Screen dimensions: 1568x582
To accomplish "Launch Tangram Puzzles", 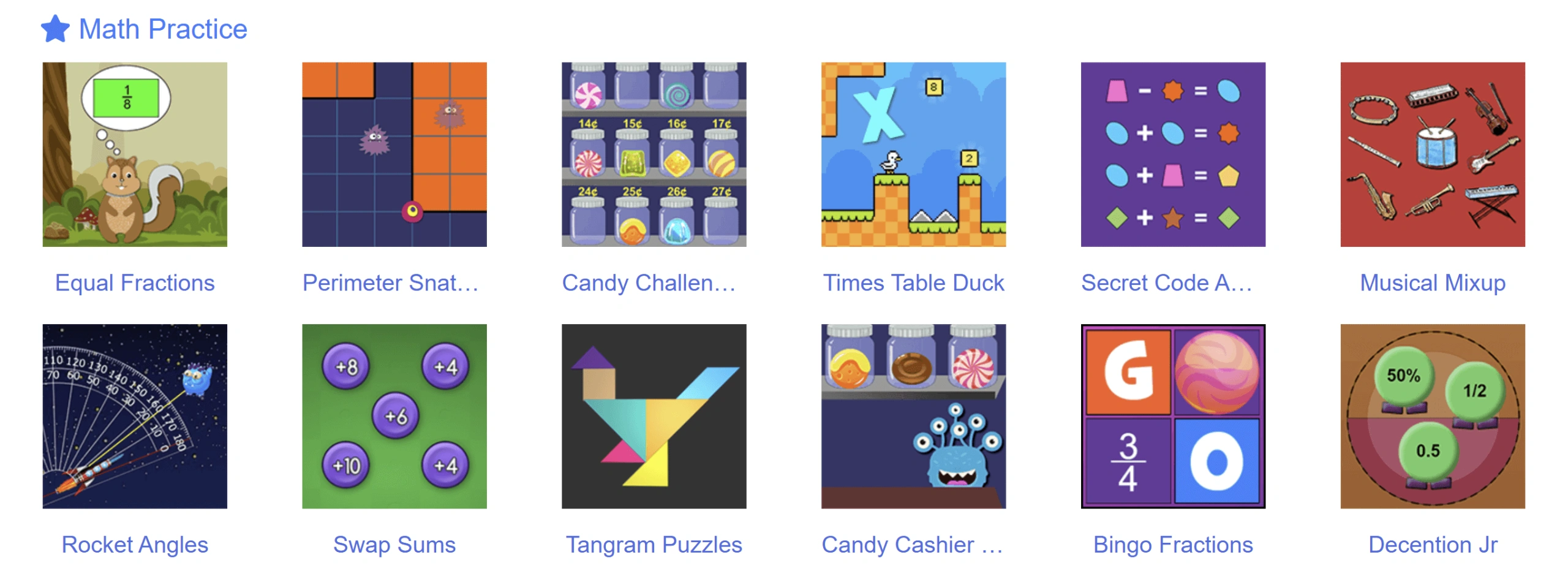I will click(x=654, y=416).
